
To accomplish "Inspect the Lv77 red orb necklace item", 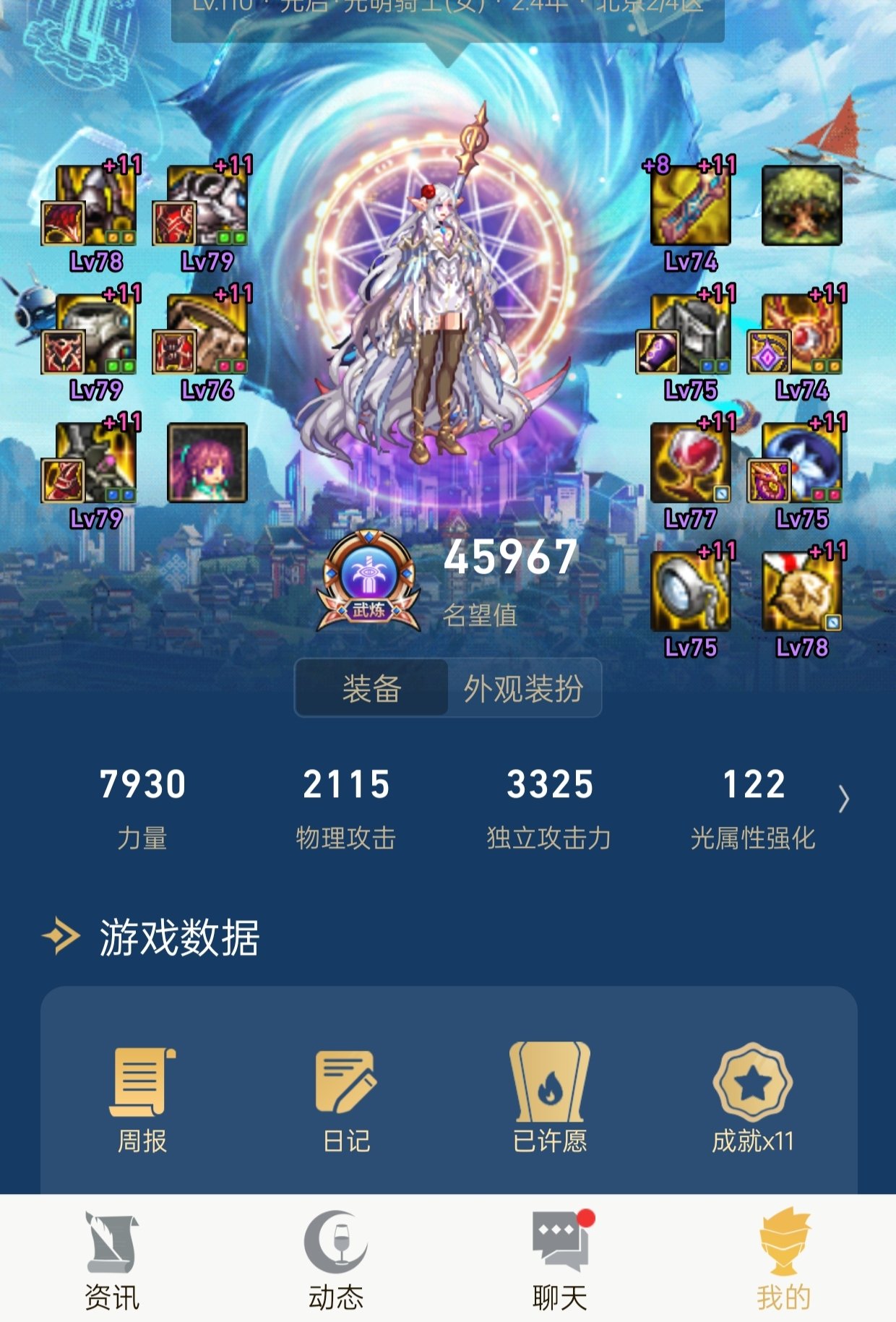I will pyautogui.click(x=690, y=463).
